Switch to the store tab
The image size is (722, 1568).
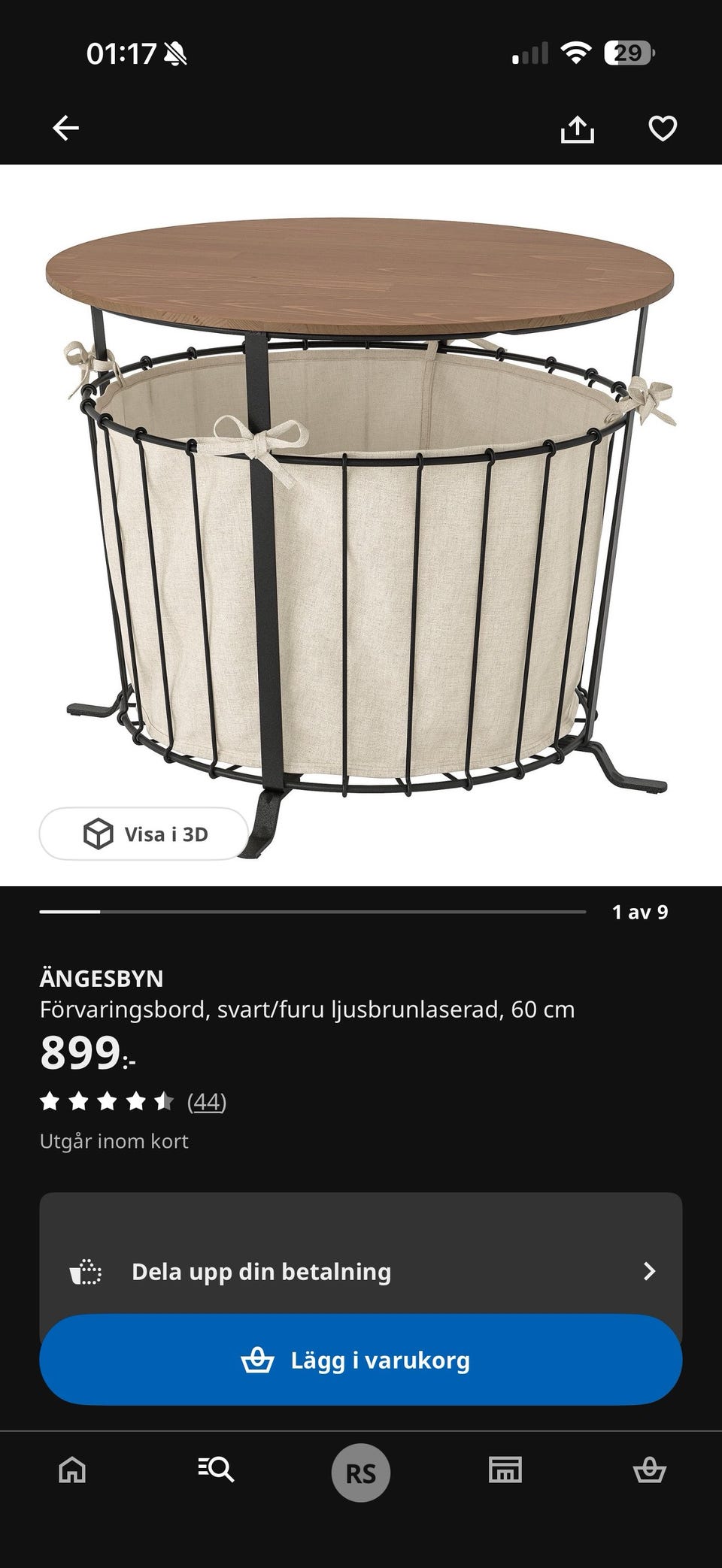pos(505,1469)
